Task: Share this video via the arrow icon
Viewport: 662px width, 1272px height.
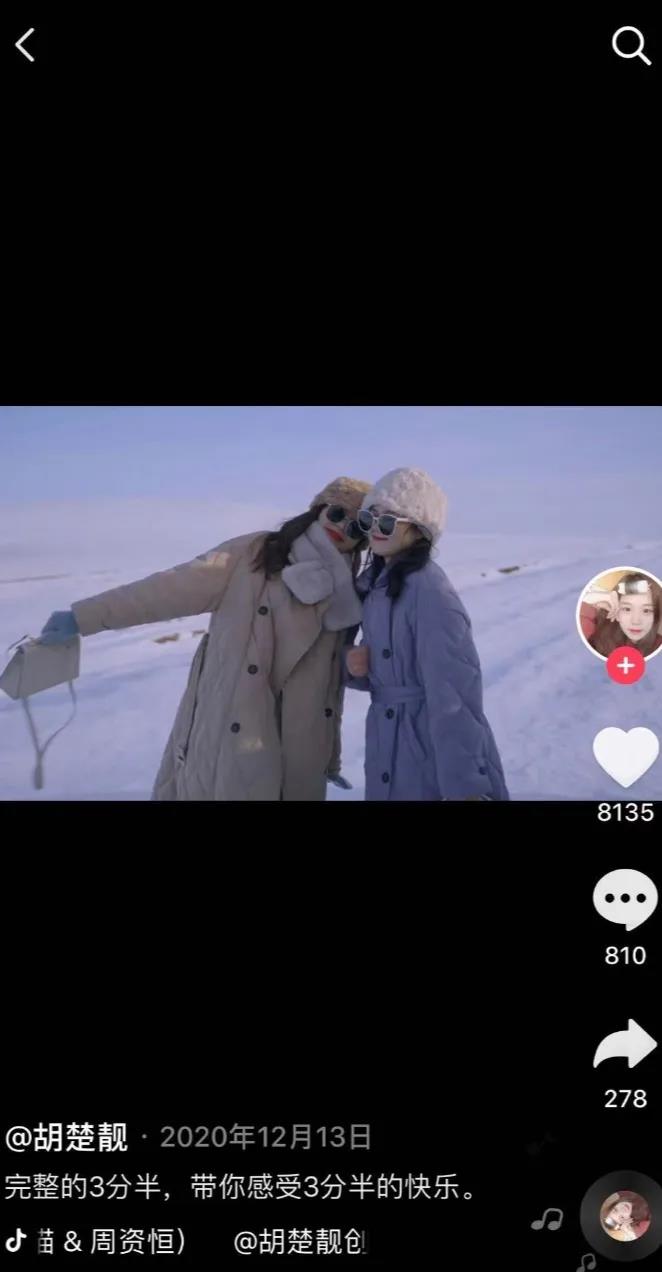Action: click(625, 1045)
